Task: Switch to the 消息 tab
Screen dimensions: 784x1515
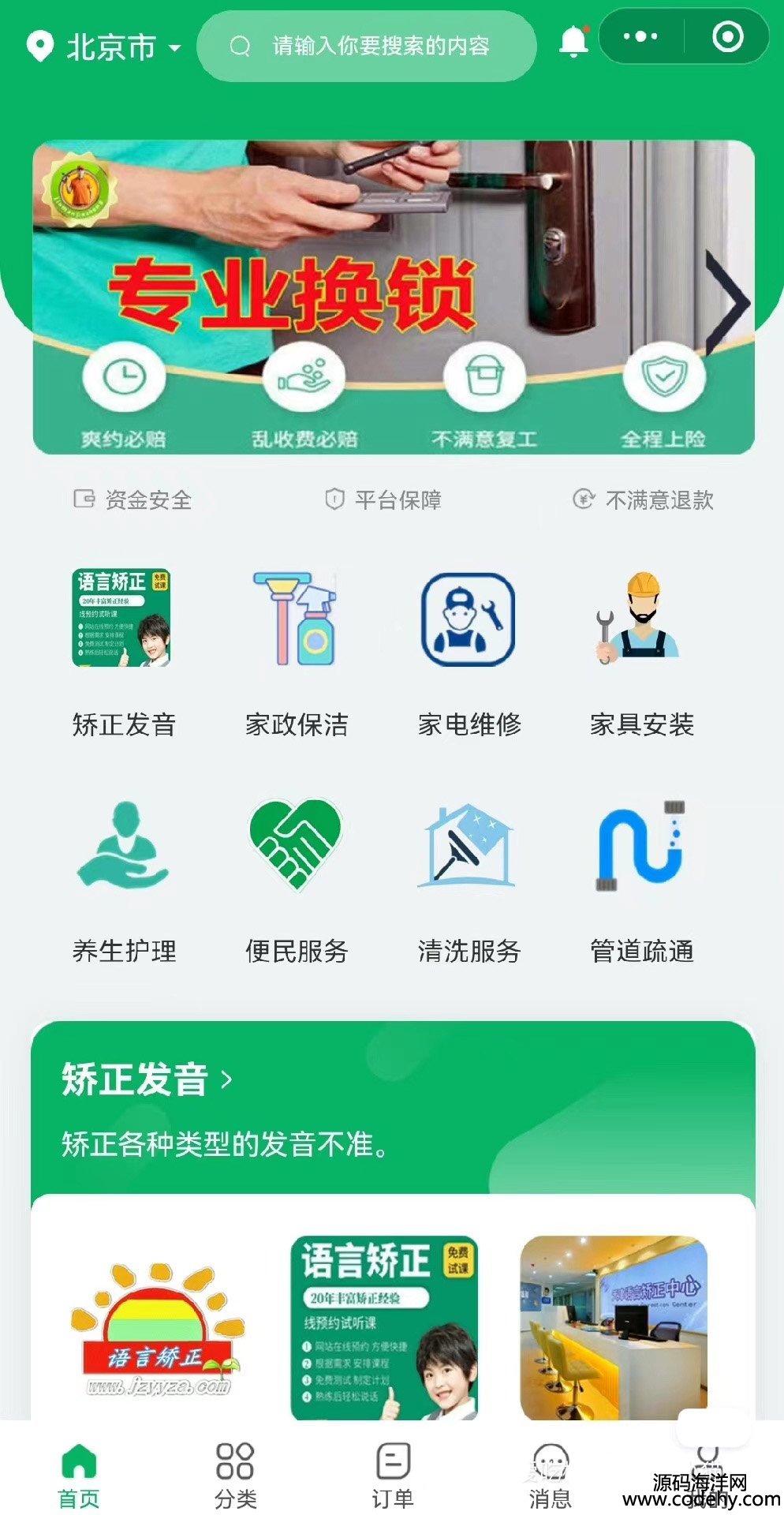Action: point(551,1476)
